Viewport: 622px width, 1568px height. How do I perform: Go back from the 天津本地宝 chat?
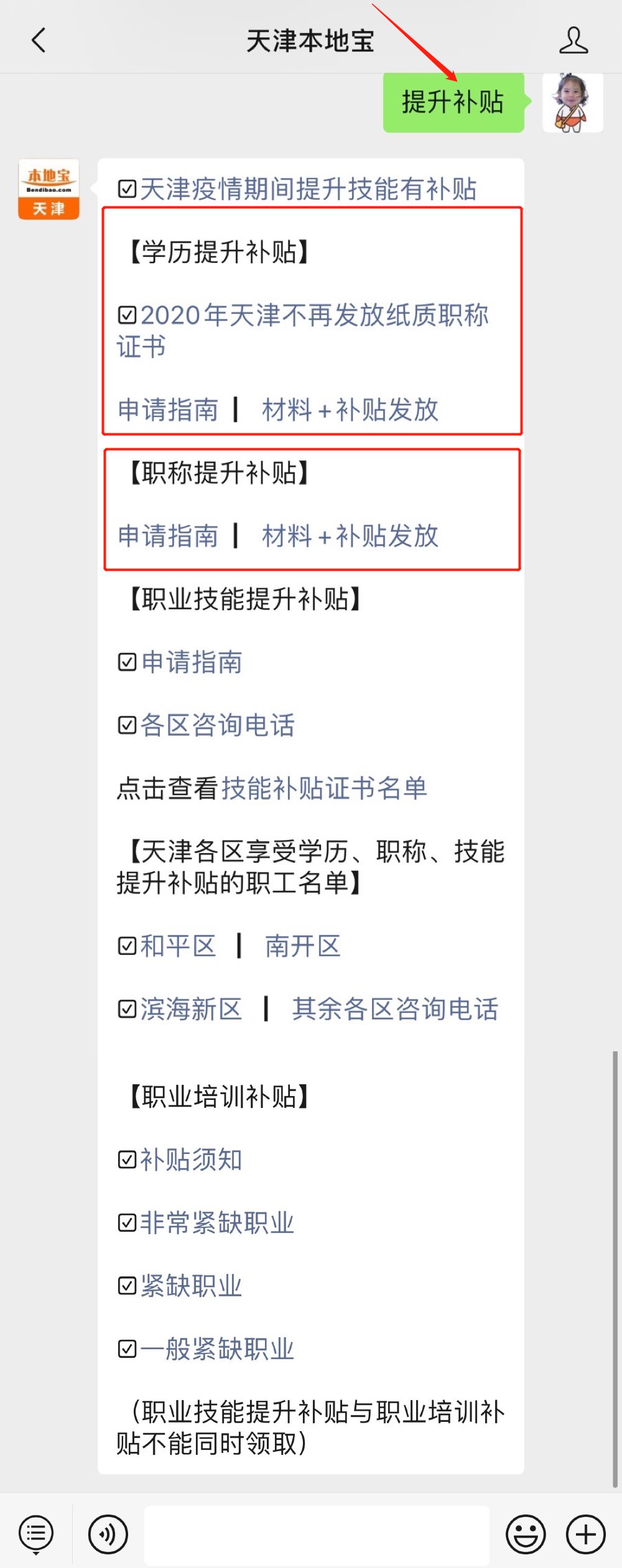pyautogui.click(x=39, y=40)
